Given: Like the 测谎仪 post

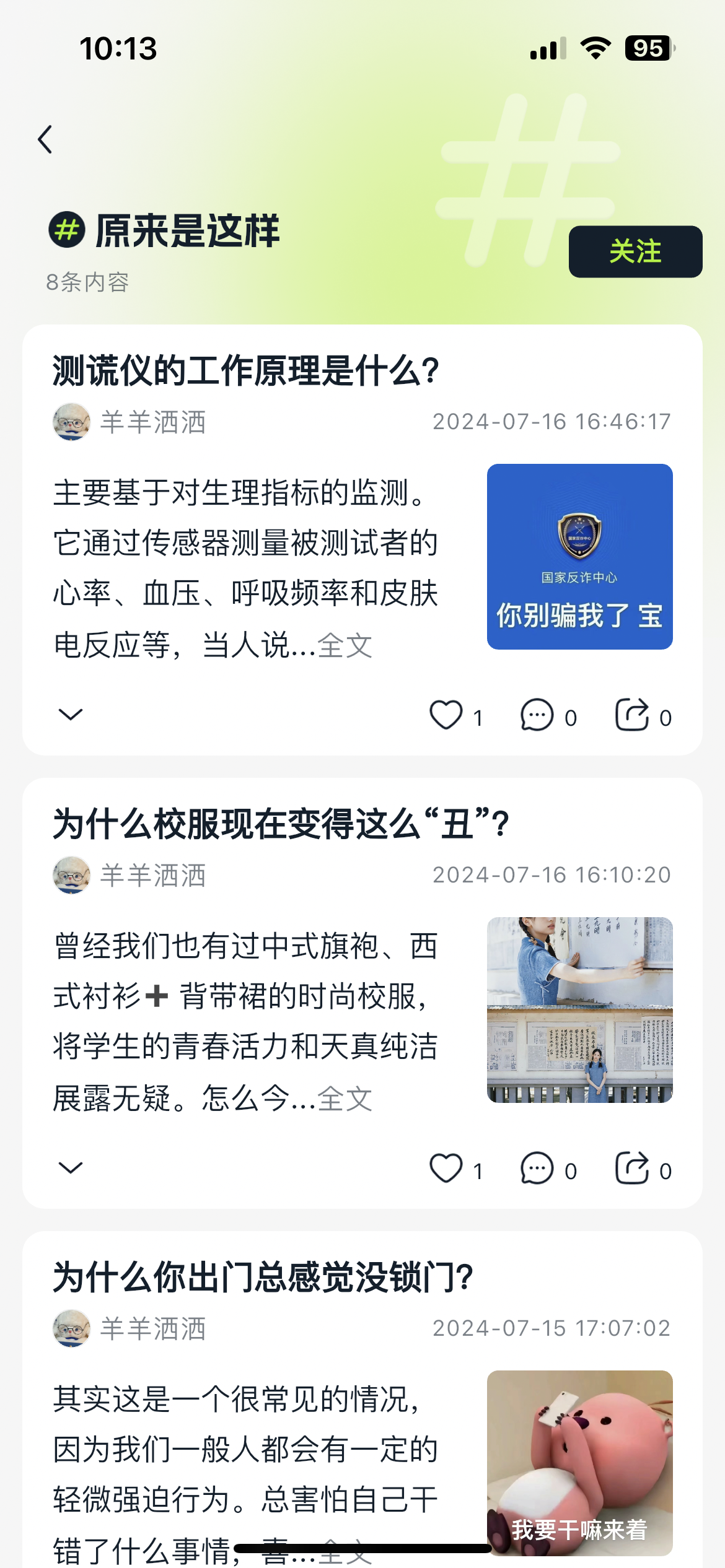Looking at the screenshot, I should [446, 715].
